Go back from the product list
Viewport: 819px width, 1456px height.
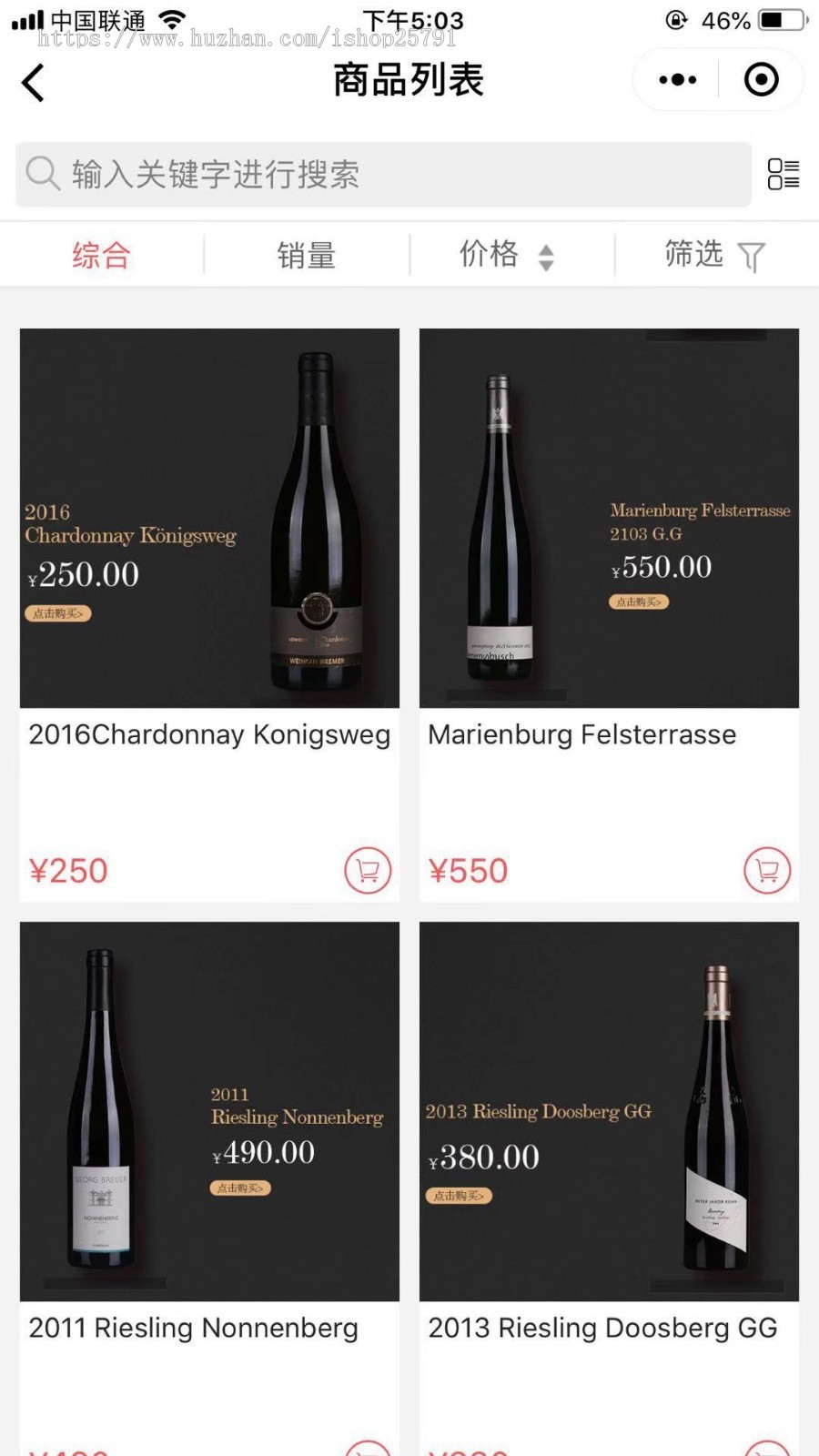point(34,83)
